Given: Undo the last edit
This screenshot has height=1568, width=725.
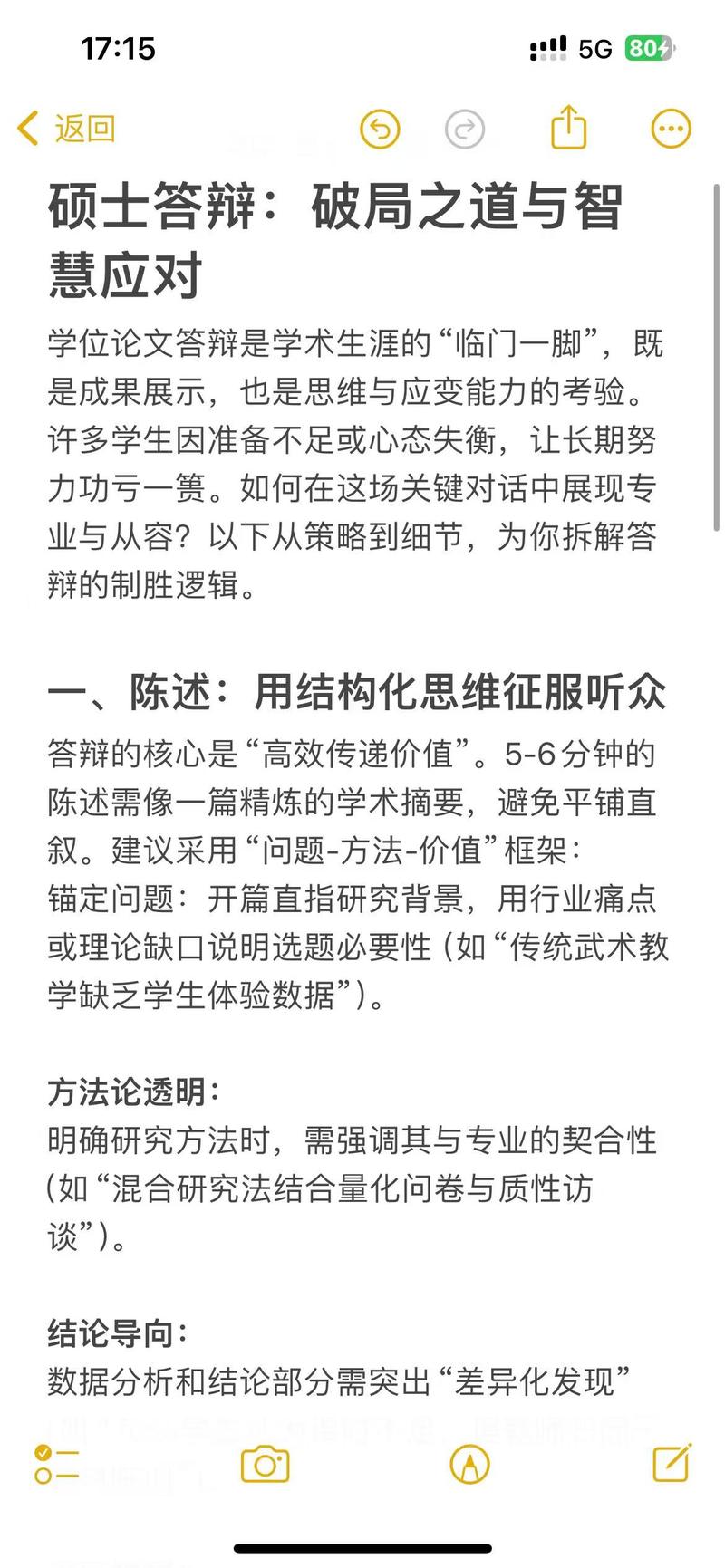Looking at the screenshot, I should point(380,130).
